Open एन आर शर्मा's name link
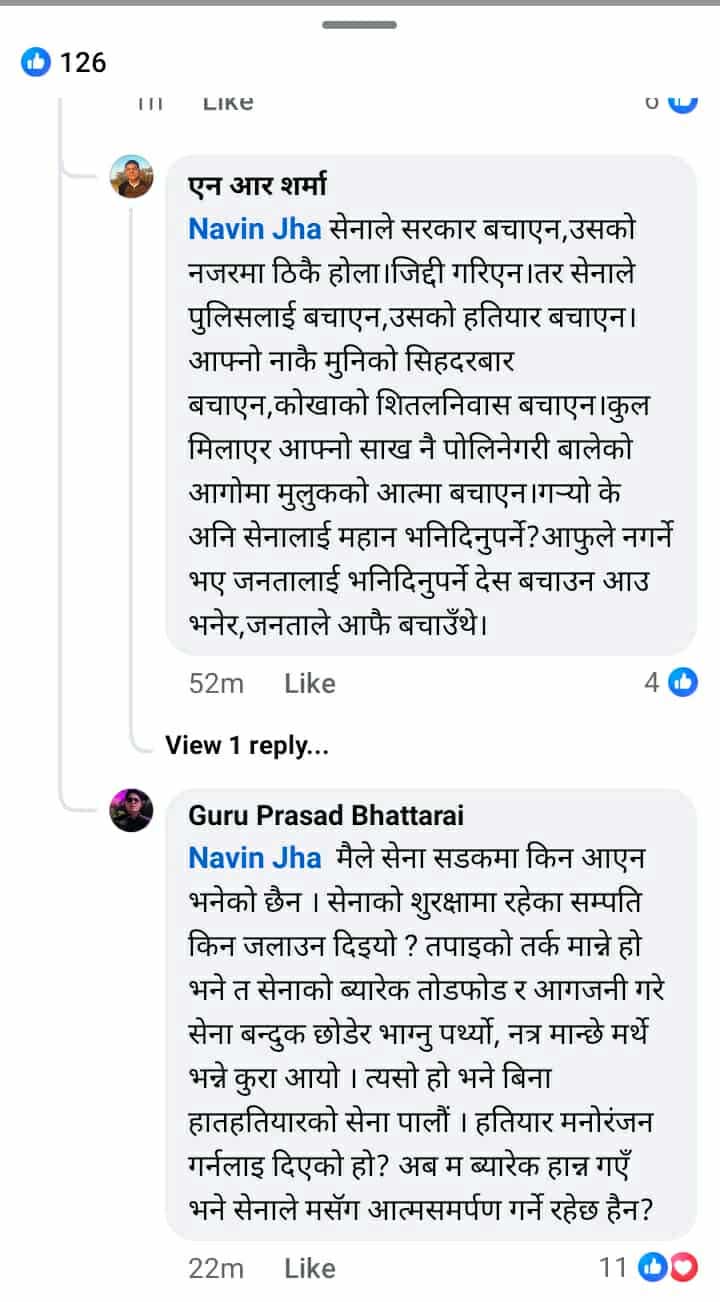The height and width of the screenshot is (1302, 720). (x=258, y=185)
